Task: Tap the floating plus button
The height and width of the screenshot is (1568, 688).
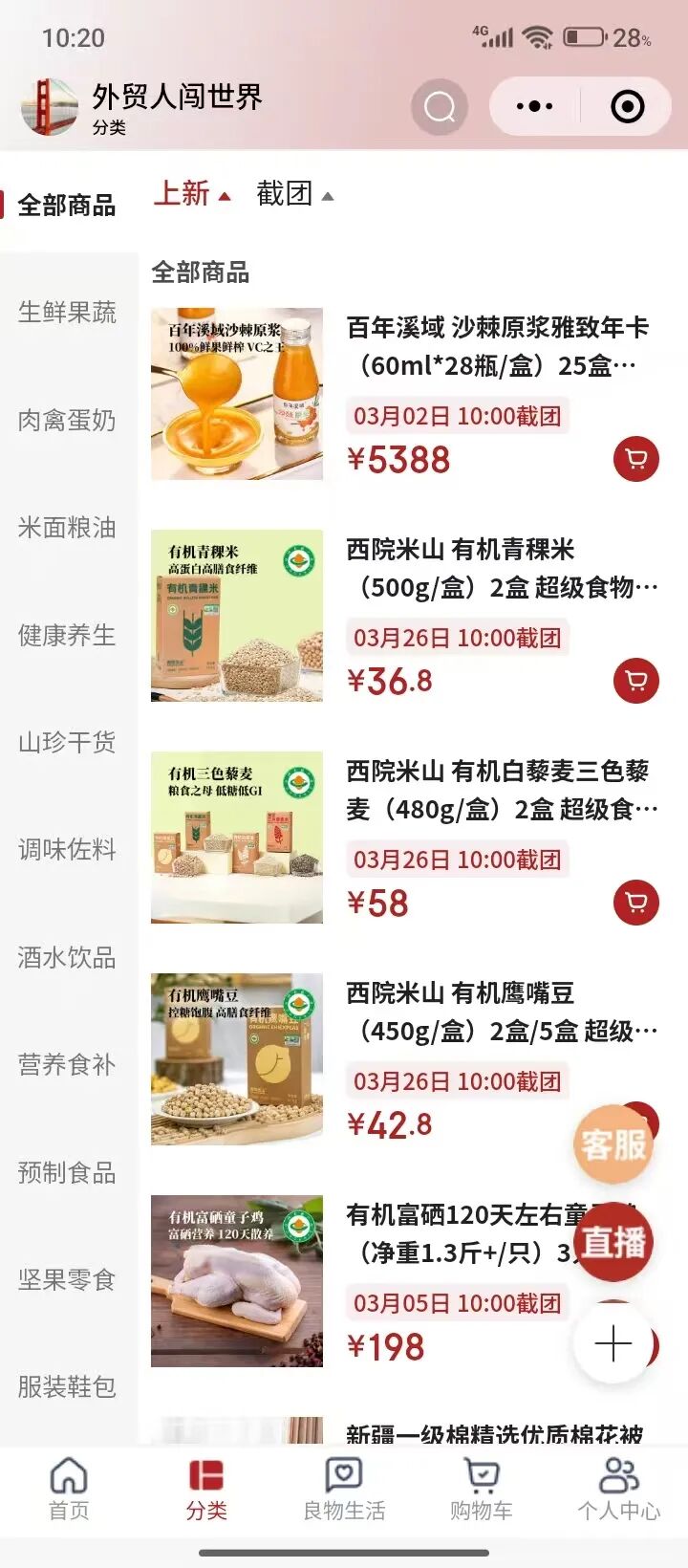Action: coord(613,1344)
